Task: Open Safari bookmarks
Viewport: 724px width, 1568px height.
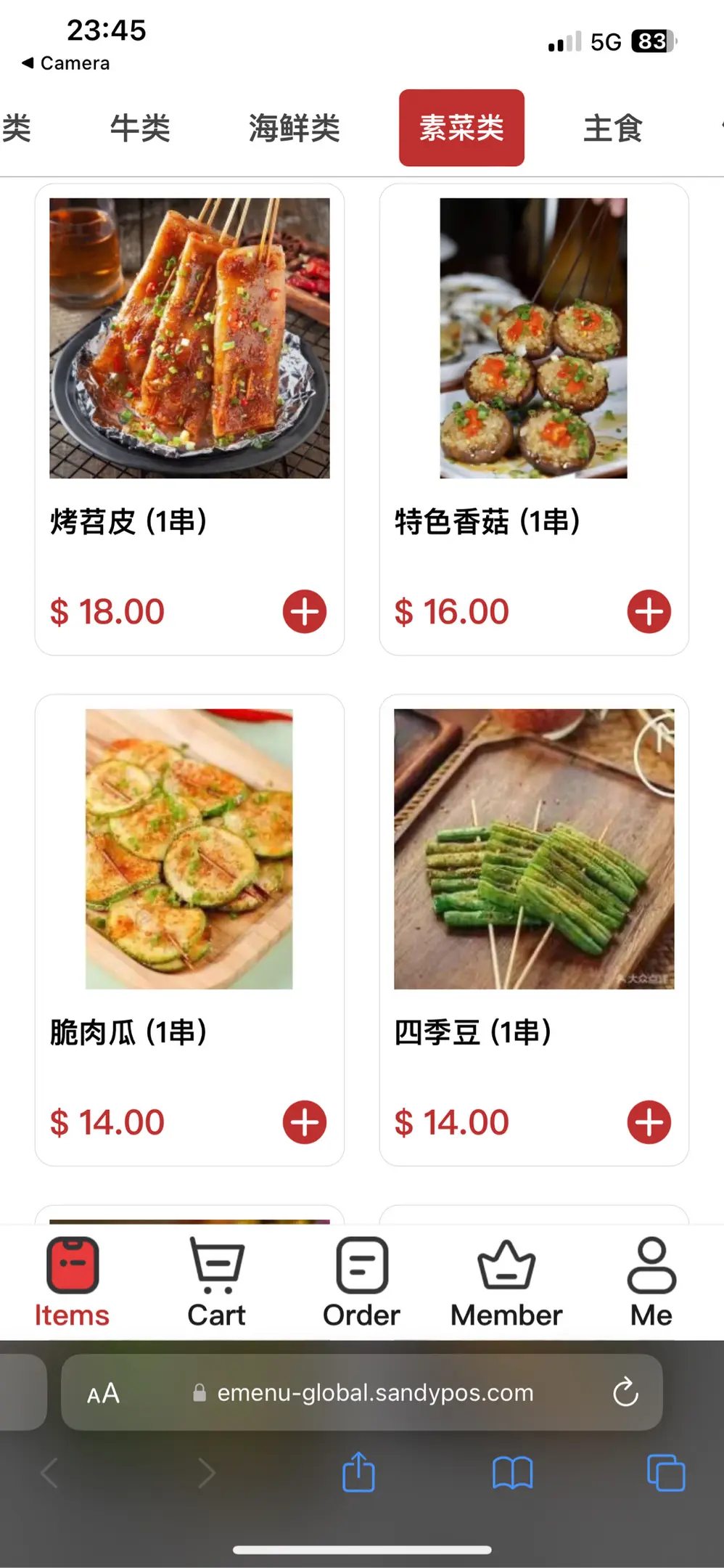Action: (x=512, y=1473)
